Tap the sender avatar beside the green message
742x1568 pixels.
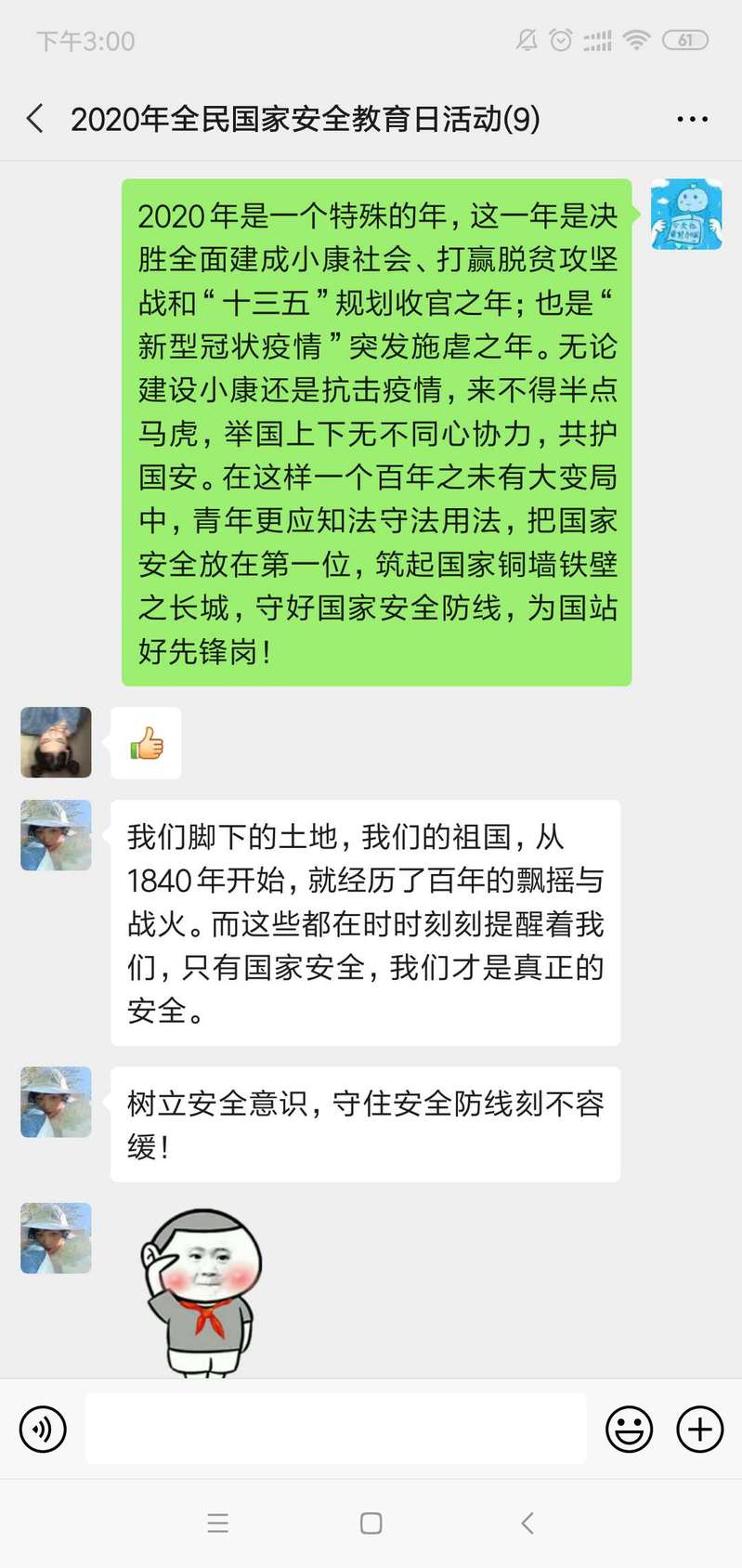point(686,215)
